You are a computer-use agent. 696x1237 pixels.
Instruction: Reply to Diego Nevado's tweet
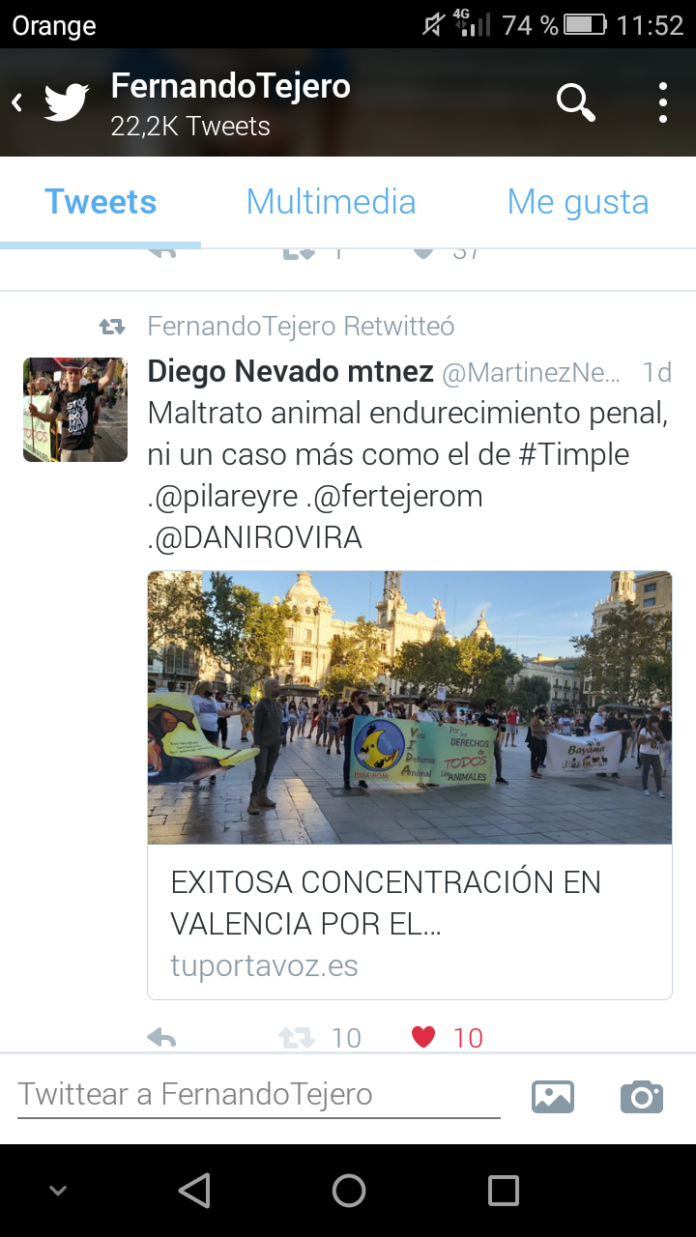(161, 1037)
